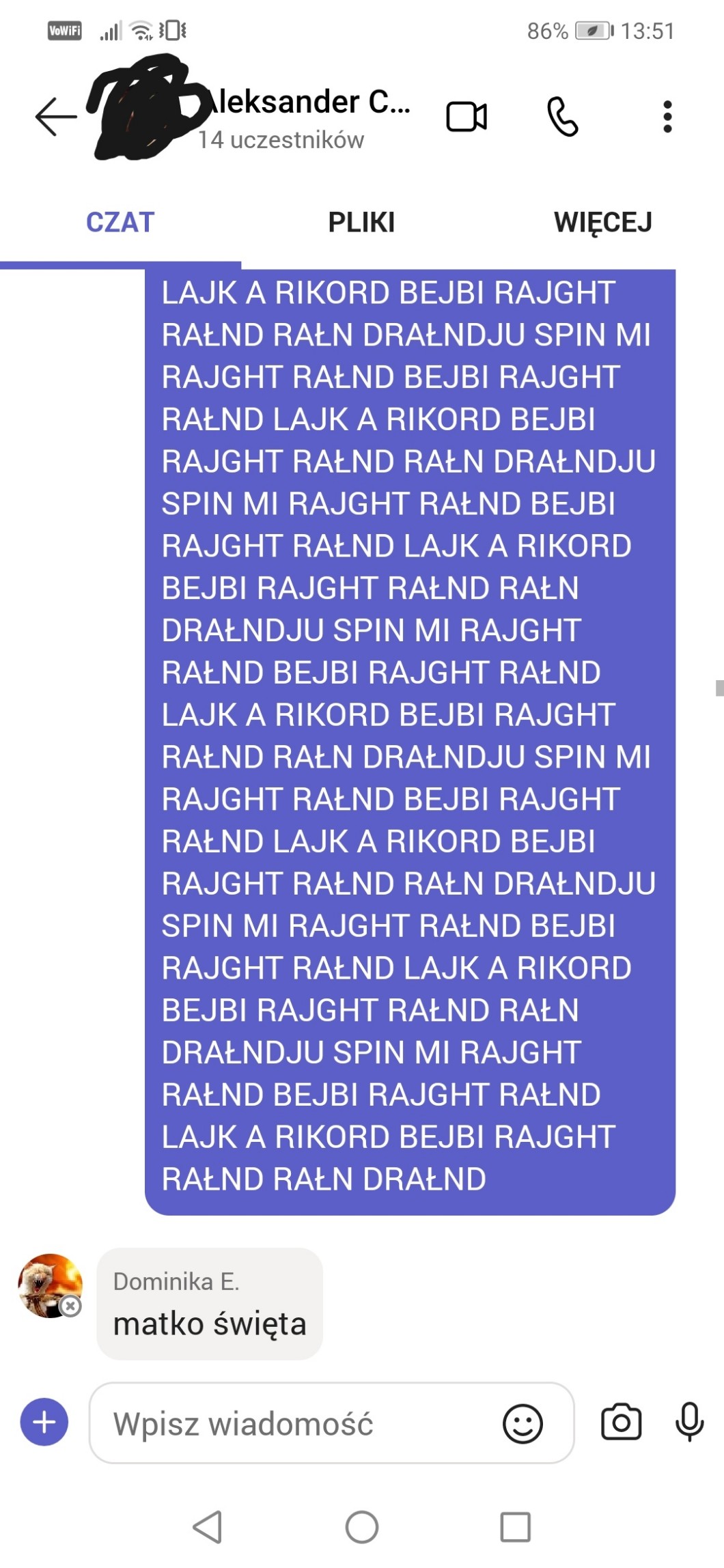Tap the system home button
Screen dimensions: 724x1568
(362, 1527)
